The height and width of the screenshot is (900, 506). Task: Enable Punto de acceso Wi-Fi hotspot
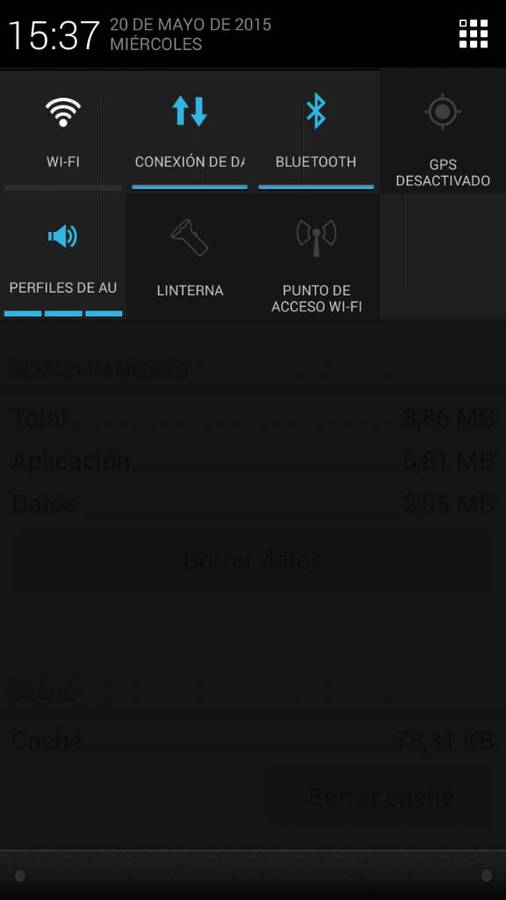[x=316, y=256]
